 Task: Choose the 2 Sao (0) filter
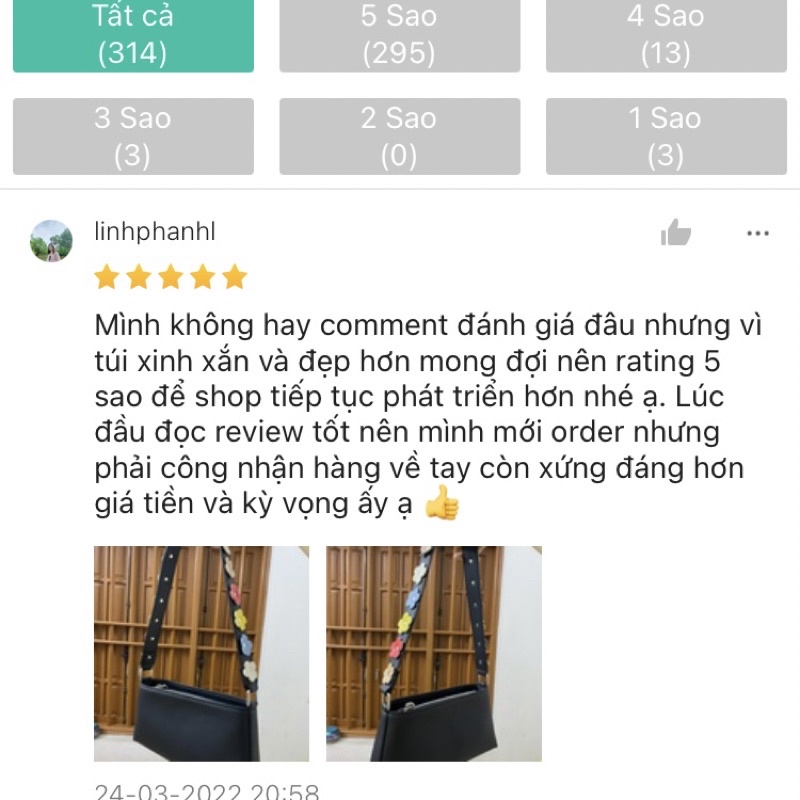(399, 137)
